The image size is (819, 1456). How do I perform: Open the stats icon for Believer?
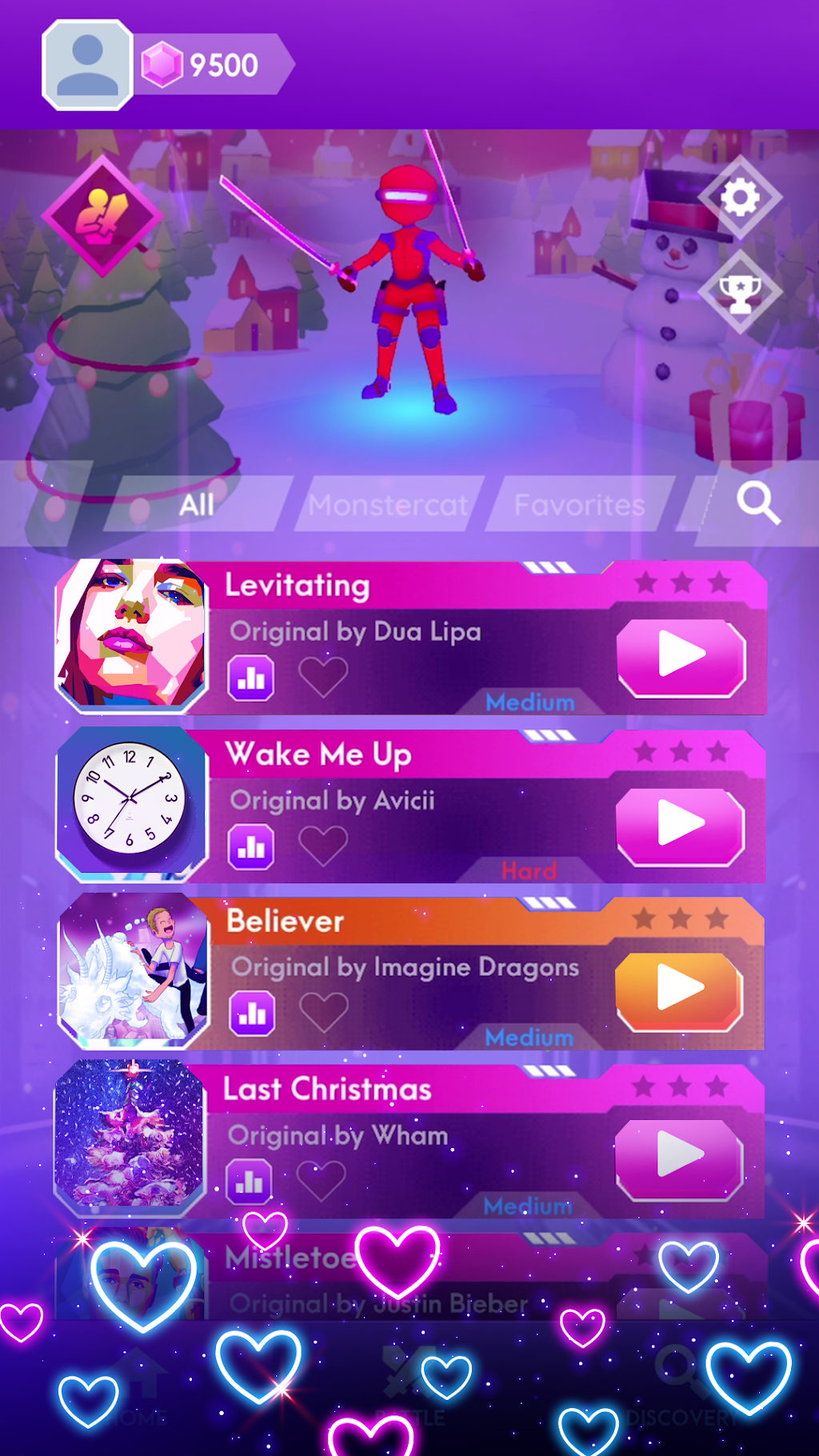coord(252,1014)
